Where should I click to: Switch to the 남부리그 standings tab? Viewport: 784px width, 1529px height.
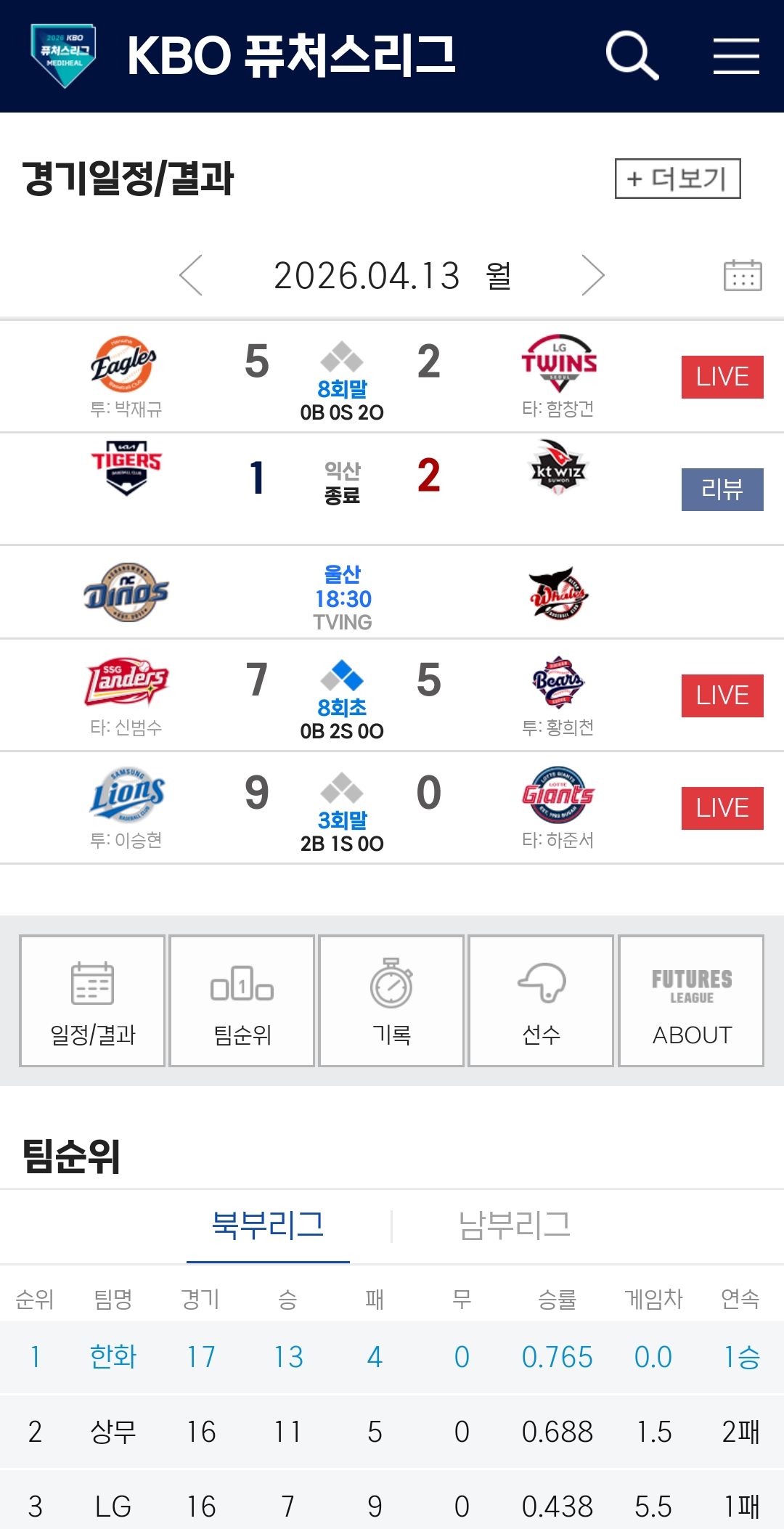pos(514,1226)
